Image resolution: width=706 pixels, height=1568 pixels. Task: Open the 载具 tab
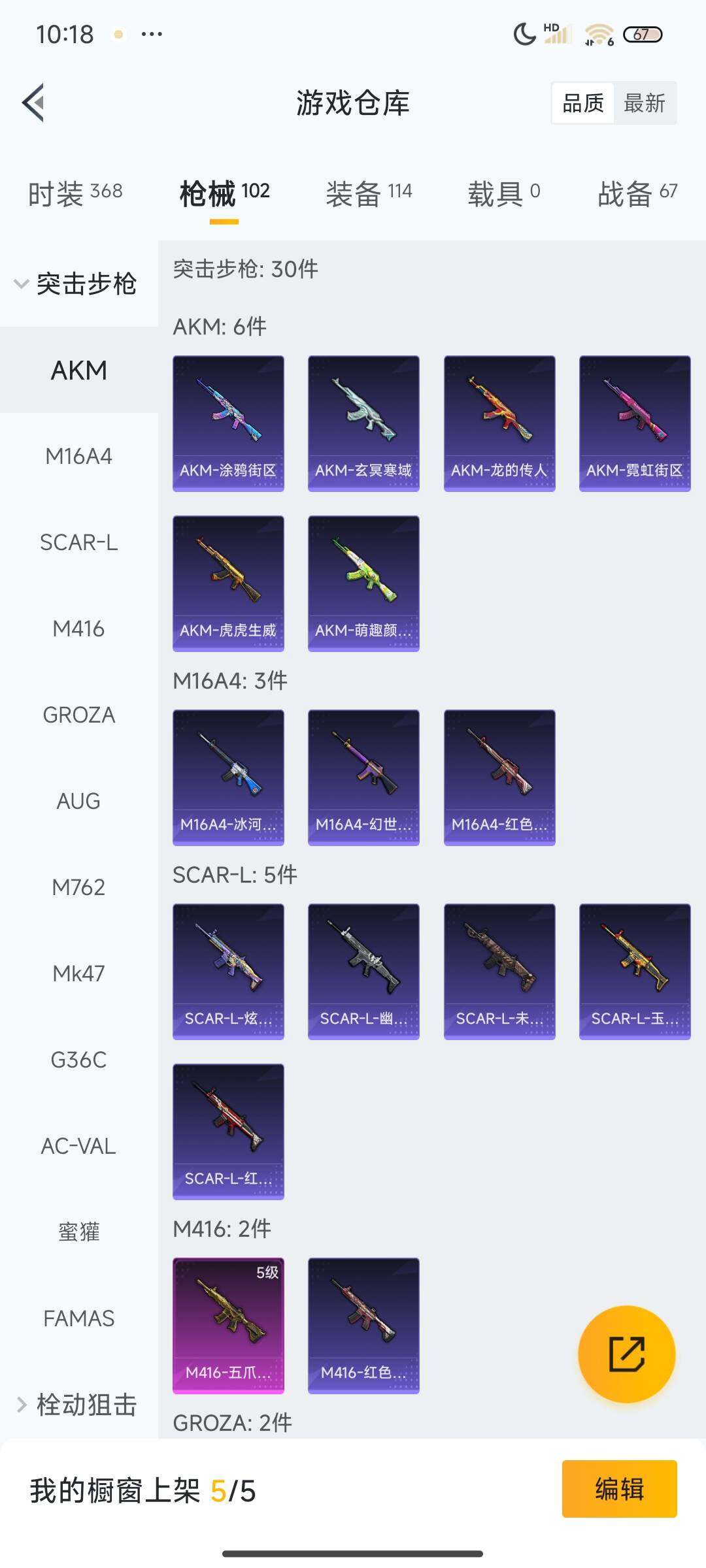click(503, 193)
